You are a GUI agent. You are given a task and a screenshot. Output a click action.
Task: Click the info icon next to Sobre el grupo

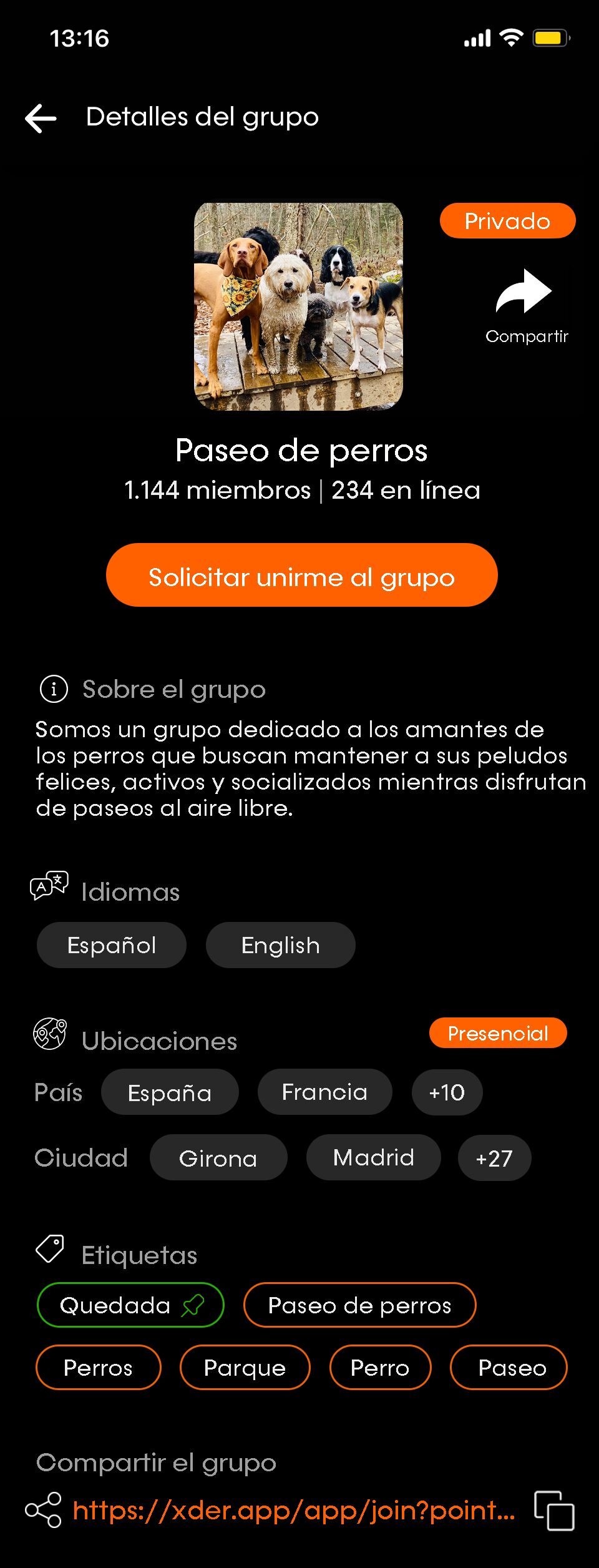54,690
